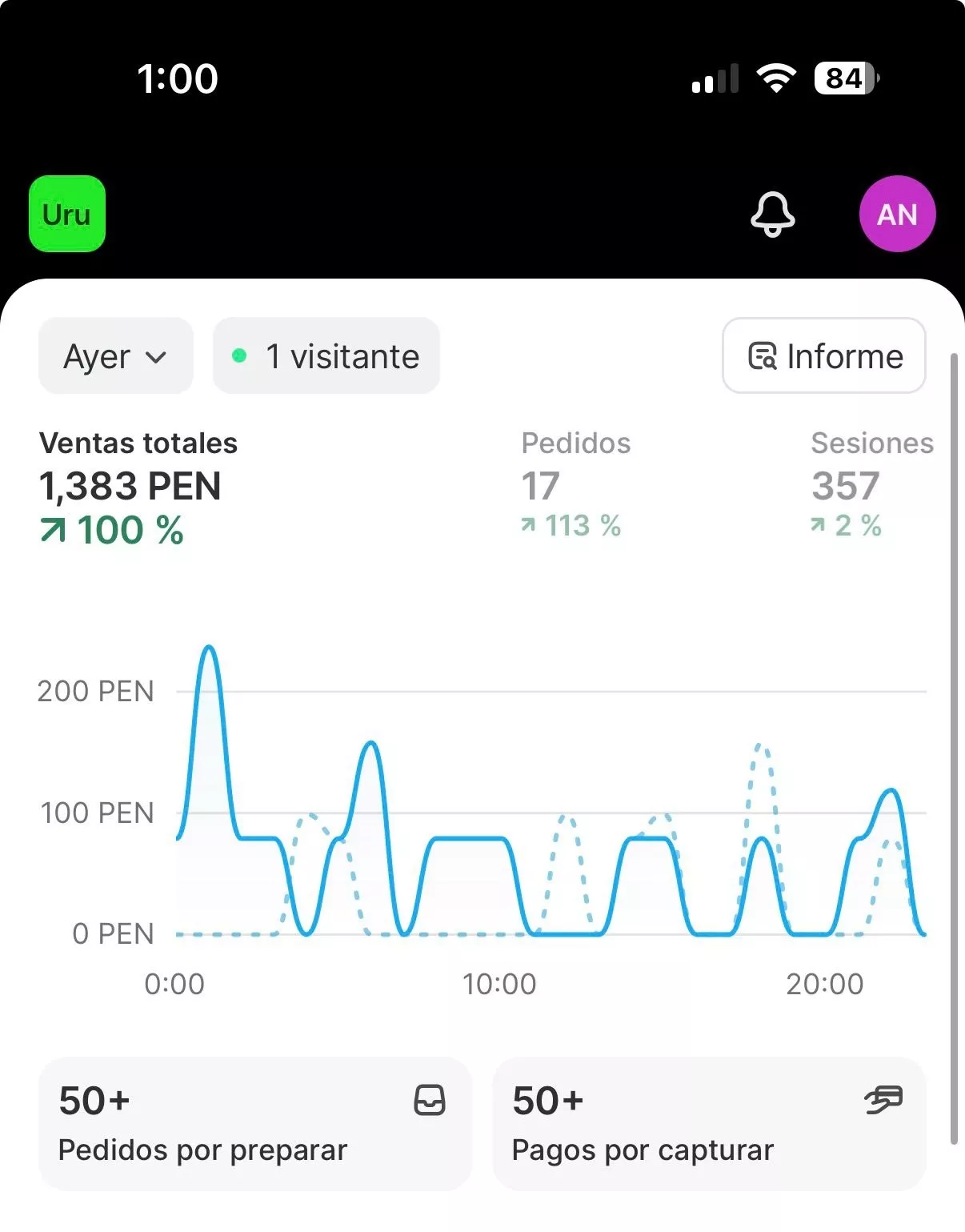Image resolution: width=965 pixels, height=1232 pixels.
Task: View the 1 visitante live view
Action: point(326,356)
